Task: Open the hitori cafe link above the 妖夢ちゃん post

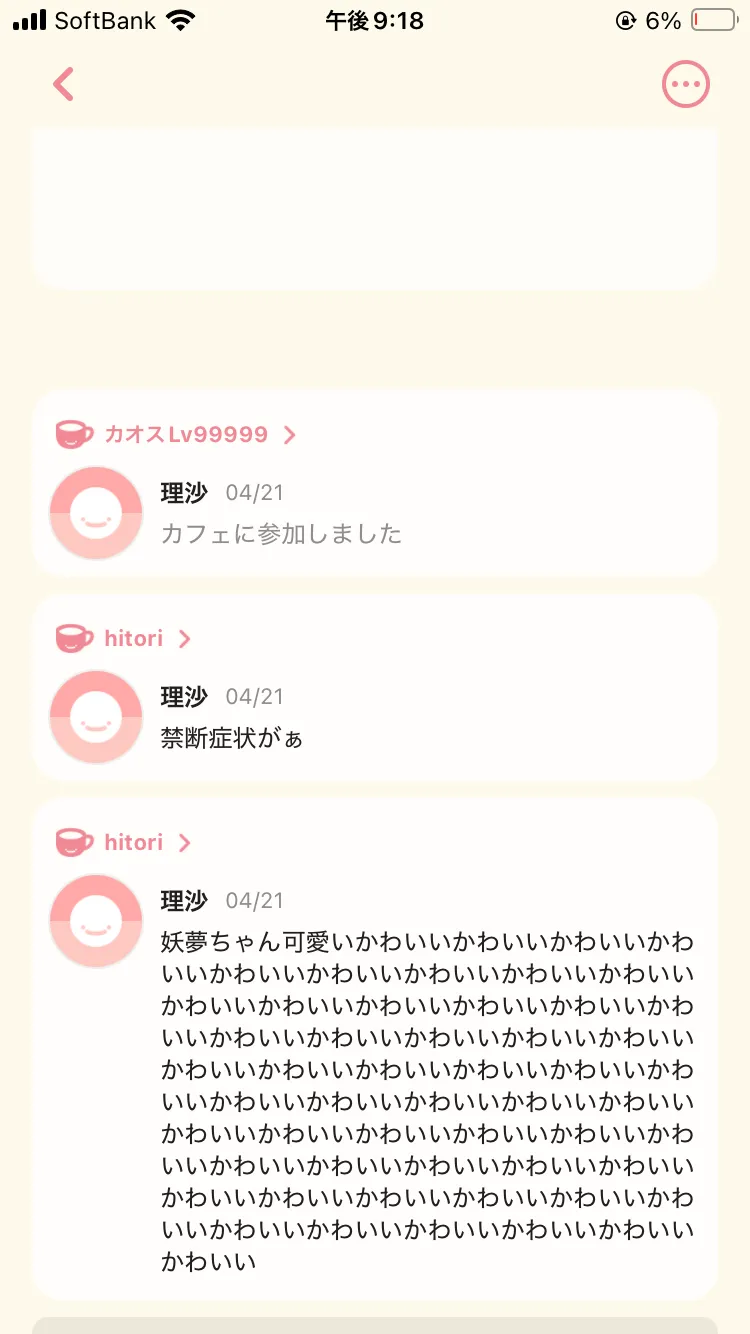Action: 123,842
